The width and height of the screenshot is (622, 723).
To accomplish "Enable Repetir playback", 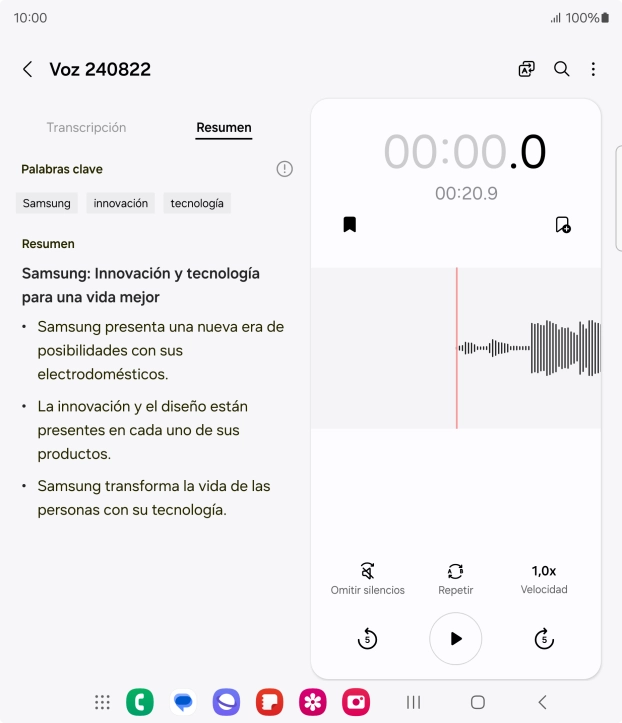I will 455,578.
